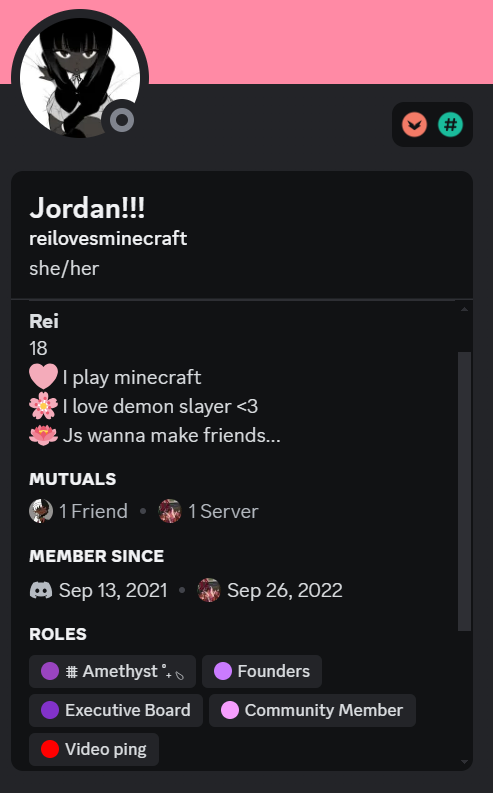
Task: View the 1 mutual Server
Action: coord(208,511)
